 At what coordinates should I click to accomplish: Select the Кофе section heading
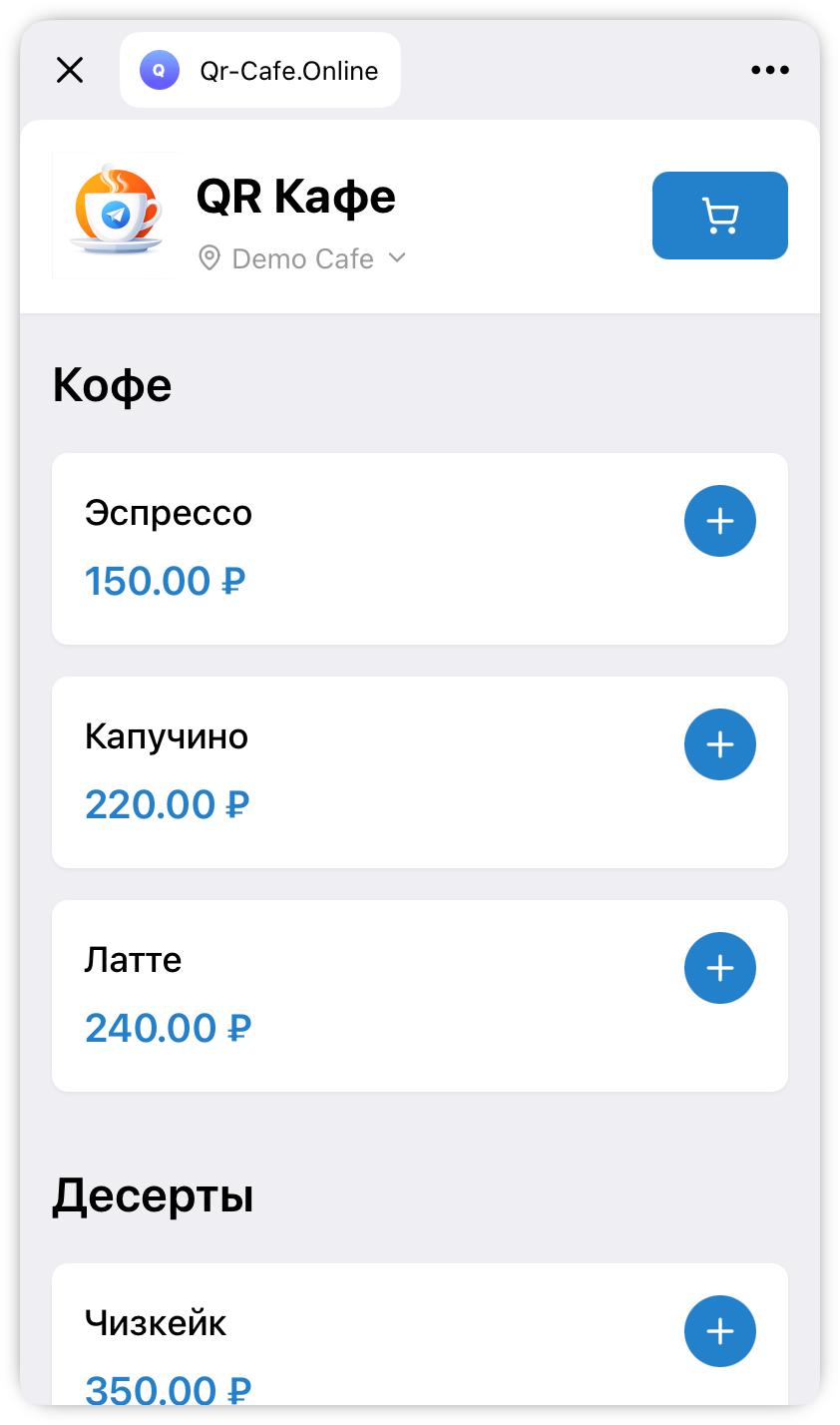112,384
